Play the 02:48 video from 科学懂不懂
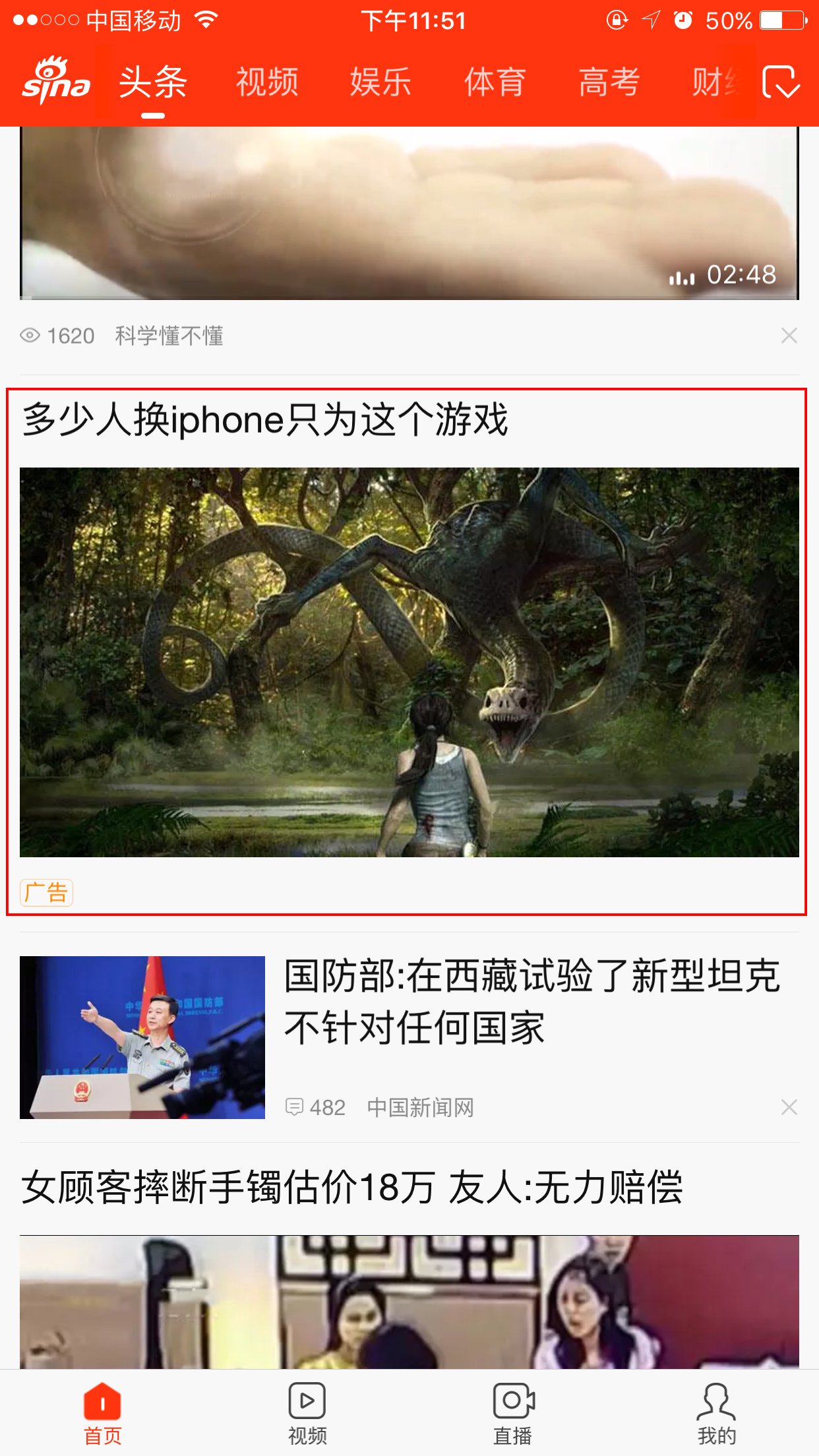The width and height of the screenshot is (819, 1456). point(409,211)
